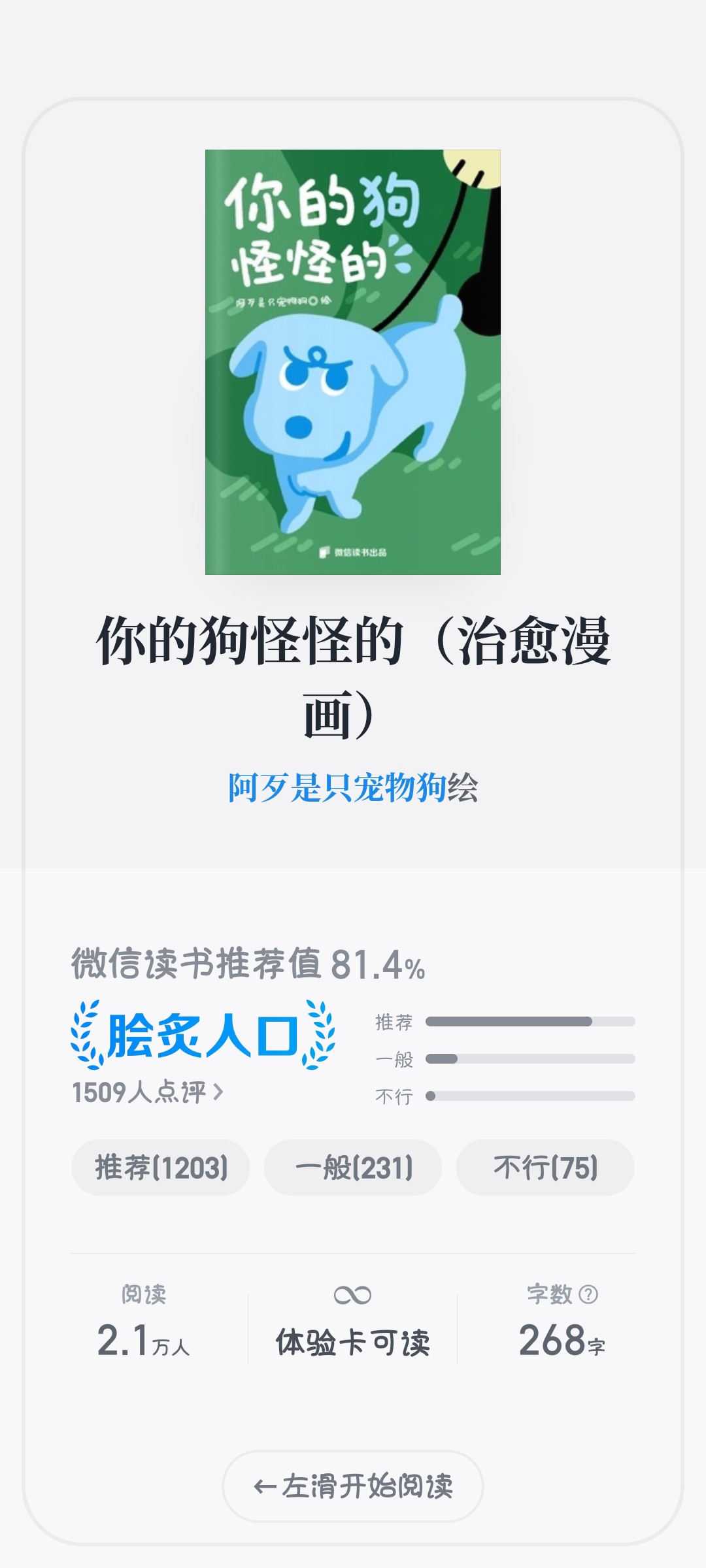The height and width of the screenshot is (1568, 706).
Task: Tap the 字数 help question-mark icon
Action: (588, 1294)
